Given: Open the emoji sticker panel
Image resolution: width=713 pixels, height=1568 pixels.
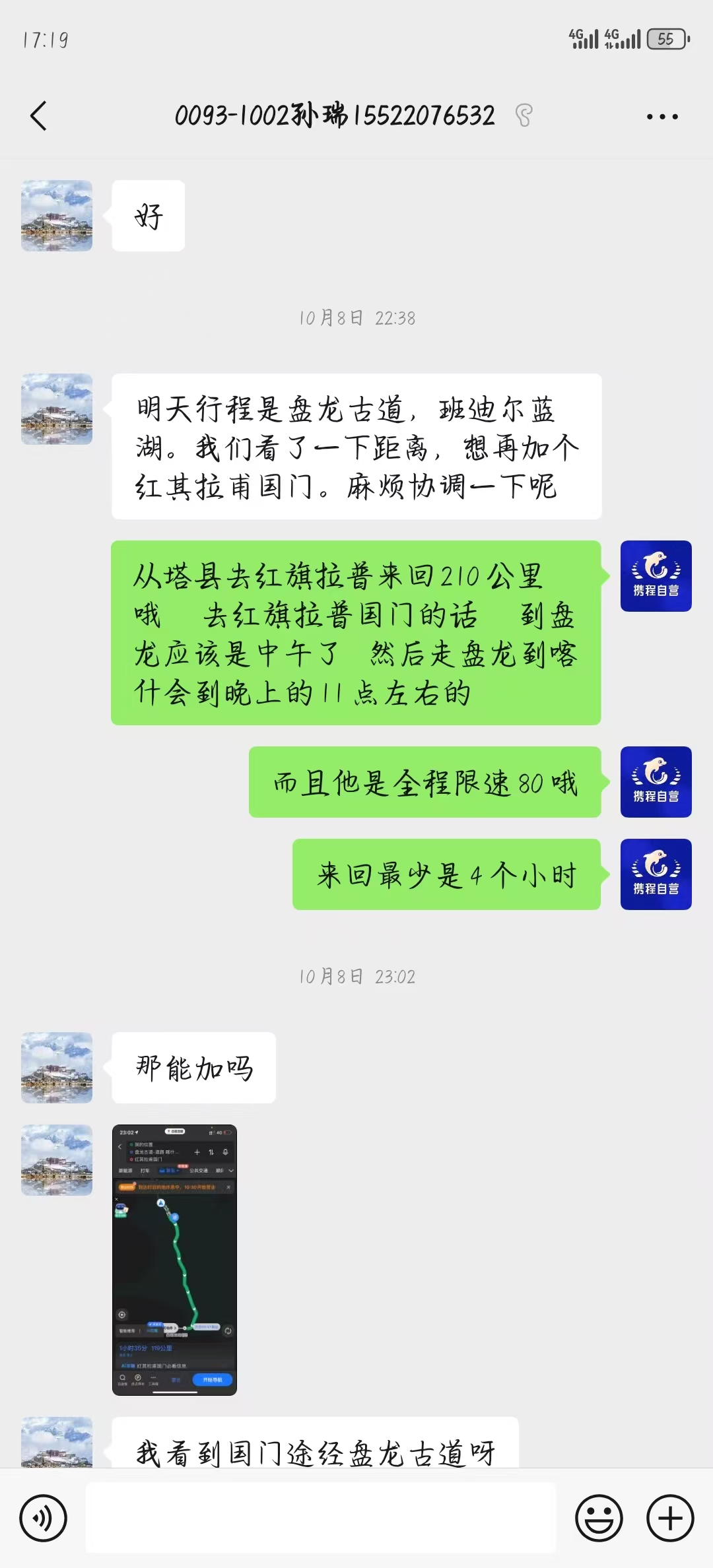Looking at the screenshot, I should click(x=599, y=1518).
